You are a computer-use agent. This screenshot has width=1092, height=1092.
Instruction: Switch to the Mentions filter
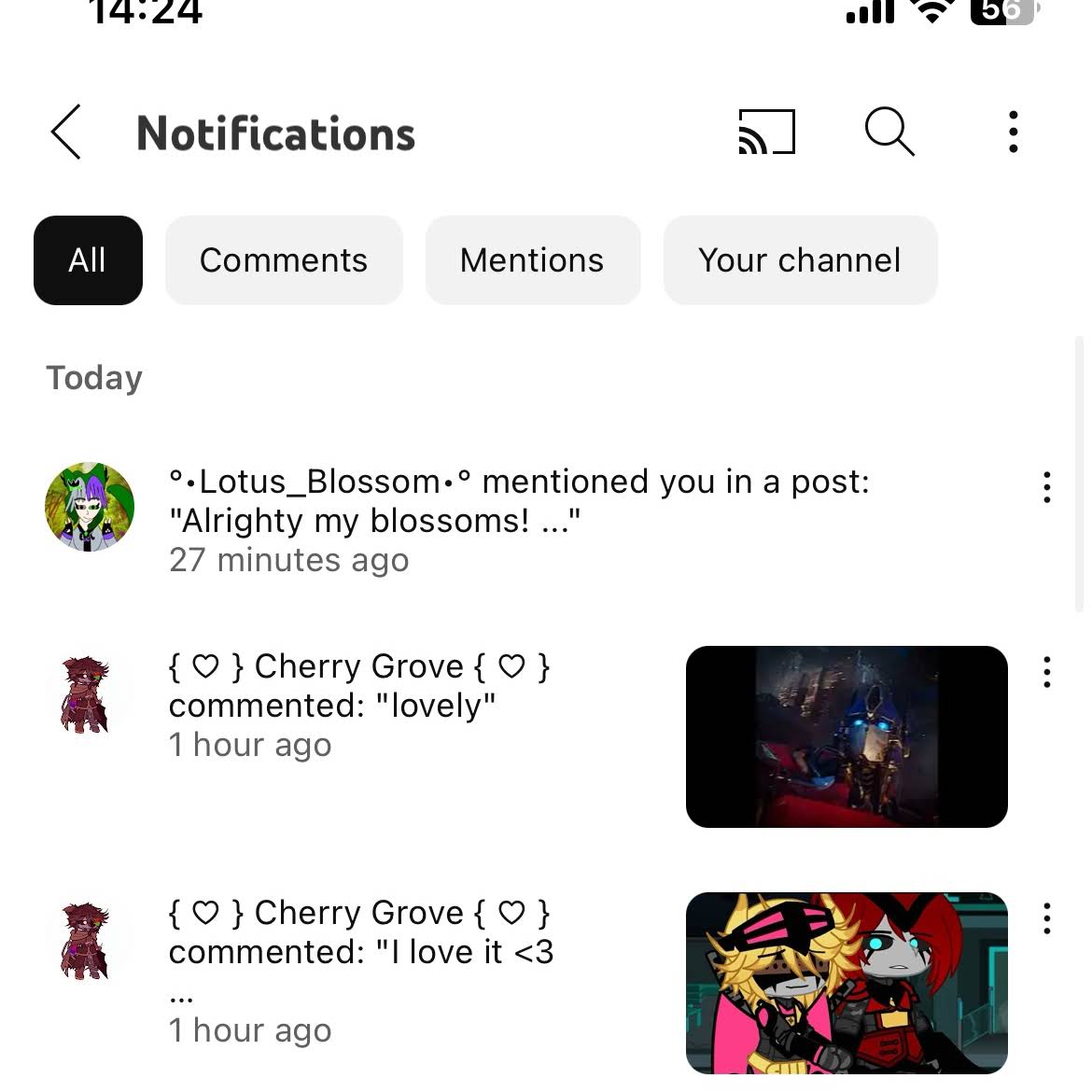[x=532, y=260]
